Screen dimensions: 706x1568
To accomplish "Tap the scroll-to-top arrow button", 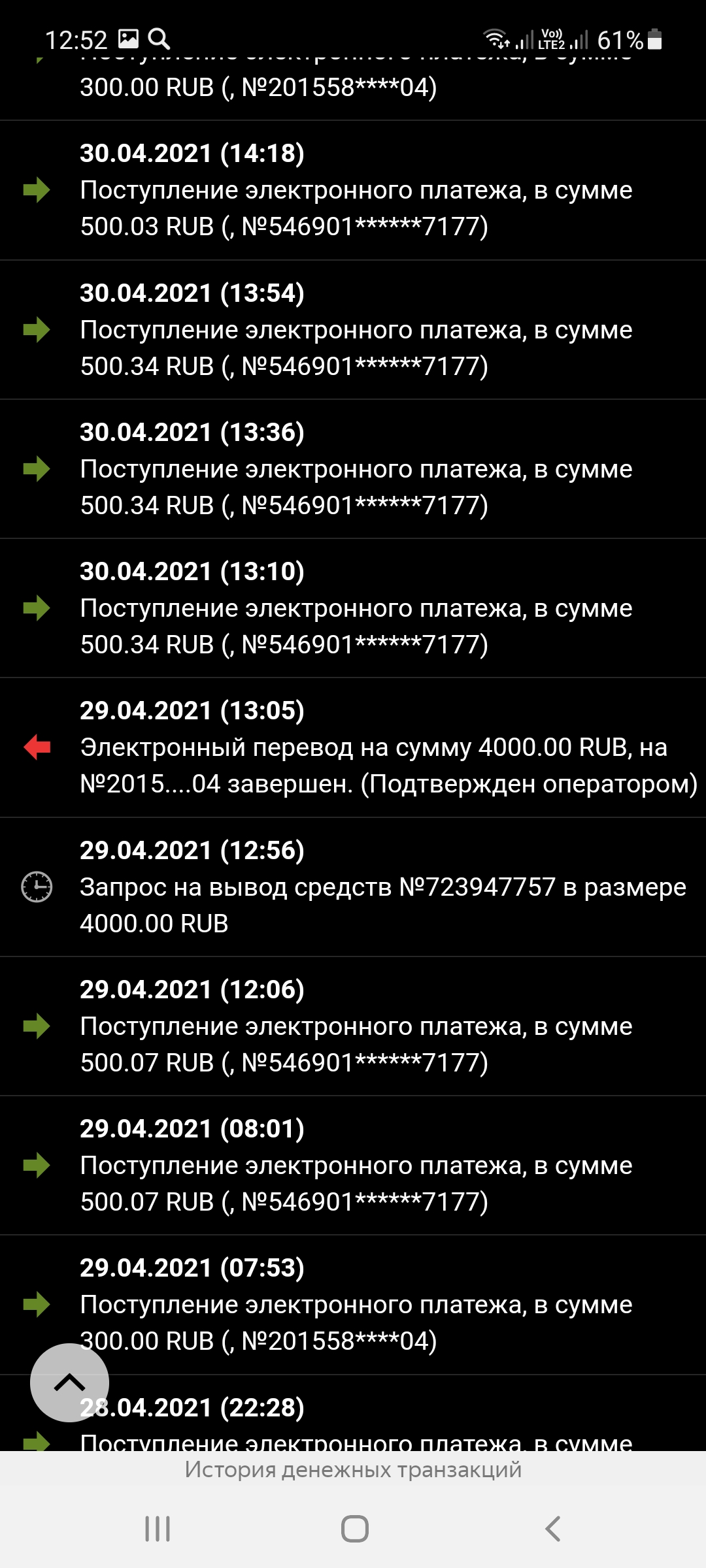I will pos(69,1383).
